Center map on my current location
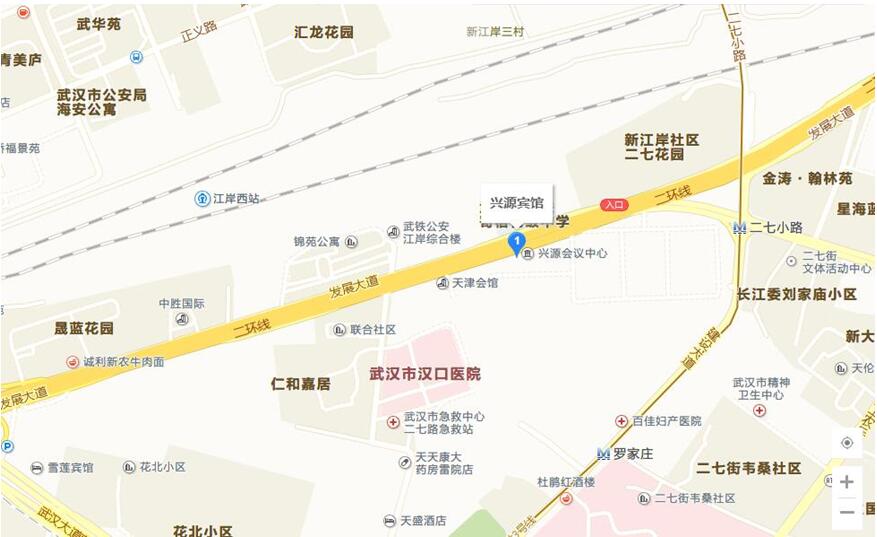 (x=847, y=443)
